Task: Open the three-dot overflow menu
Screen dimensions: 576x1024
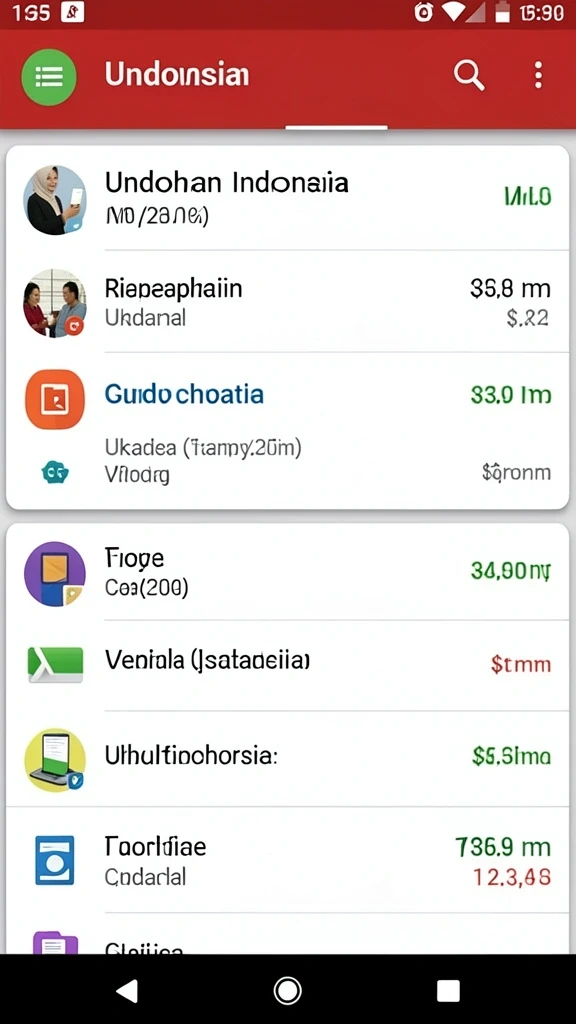Action: (x=538, y=76)
